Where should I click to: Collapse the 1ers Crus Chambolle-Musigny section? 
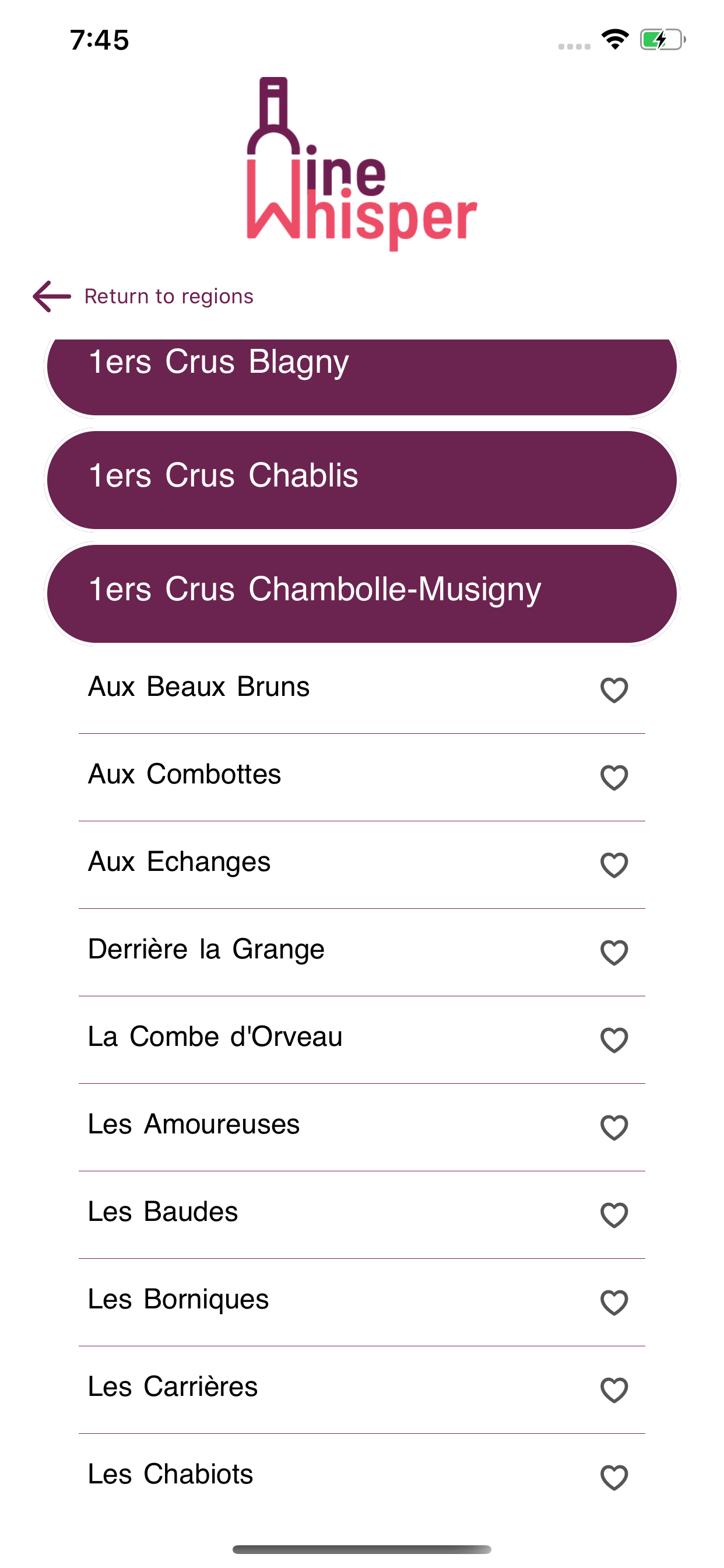click(x=361, y=593)
